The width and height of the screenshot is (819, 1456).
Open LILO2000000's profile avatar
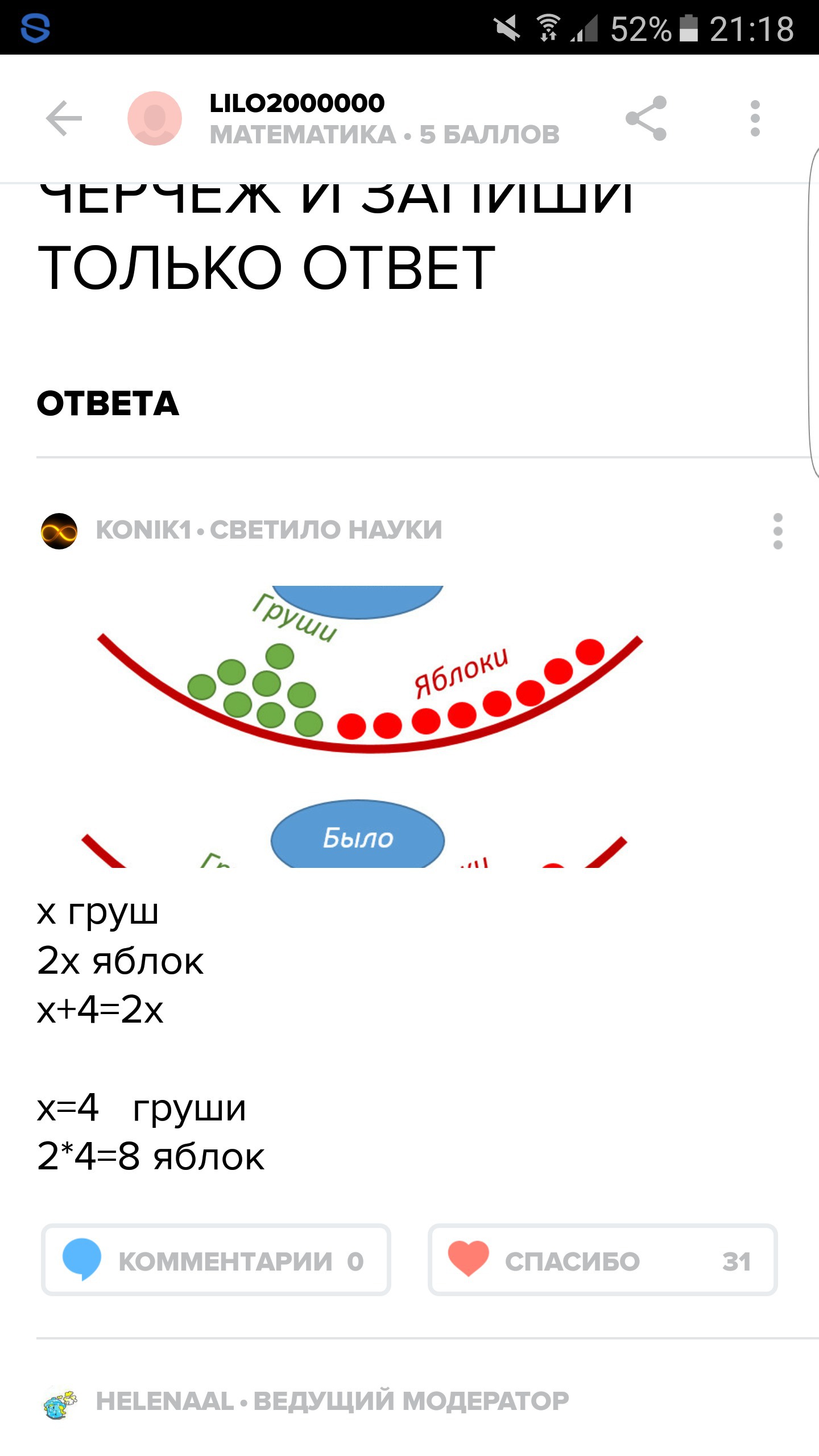[x=154, y=118]
